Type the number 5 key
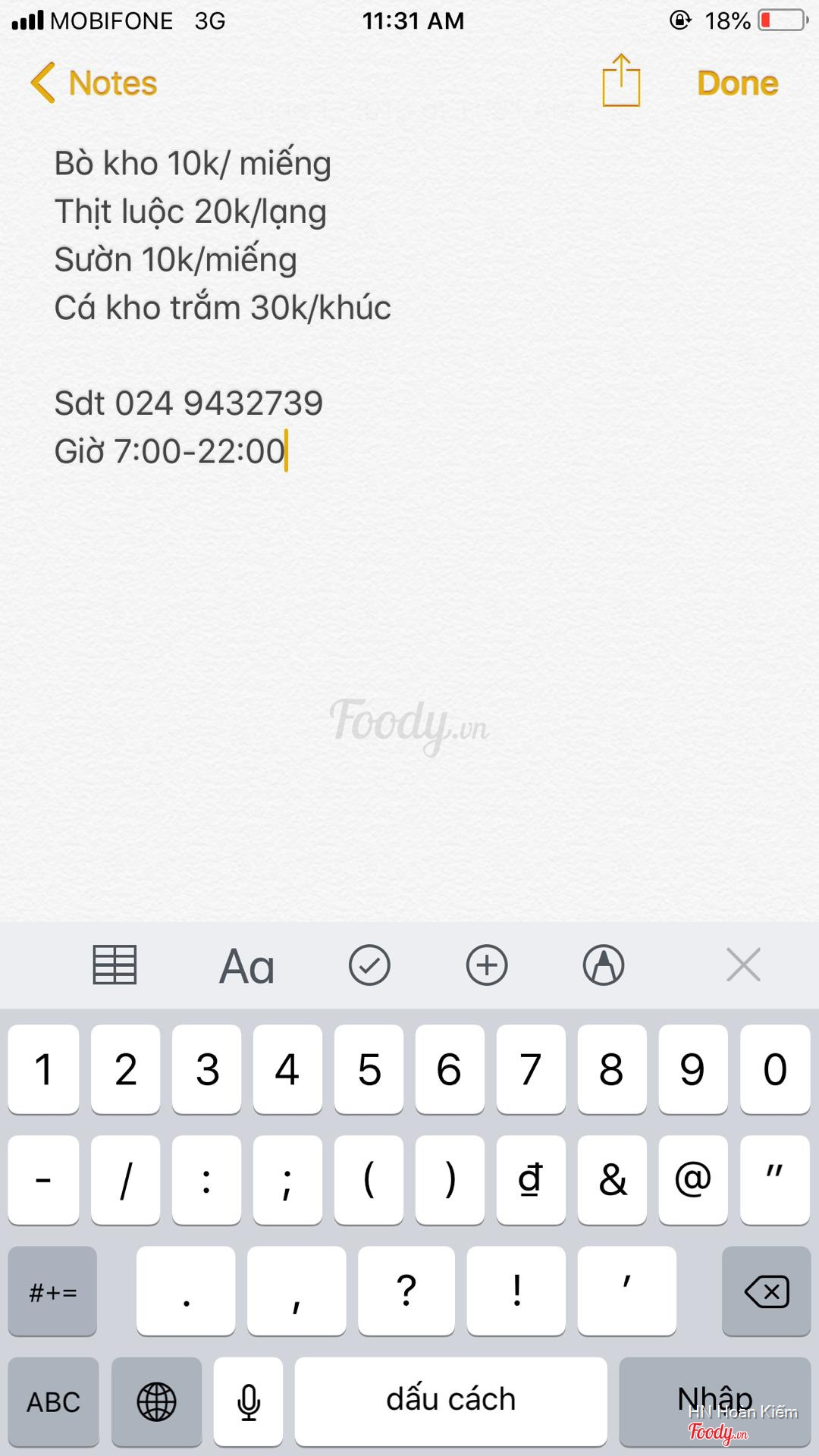Viewport: 819px width, 1456px height. [369, 1069]
